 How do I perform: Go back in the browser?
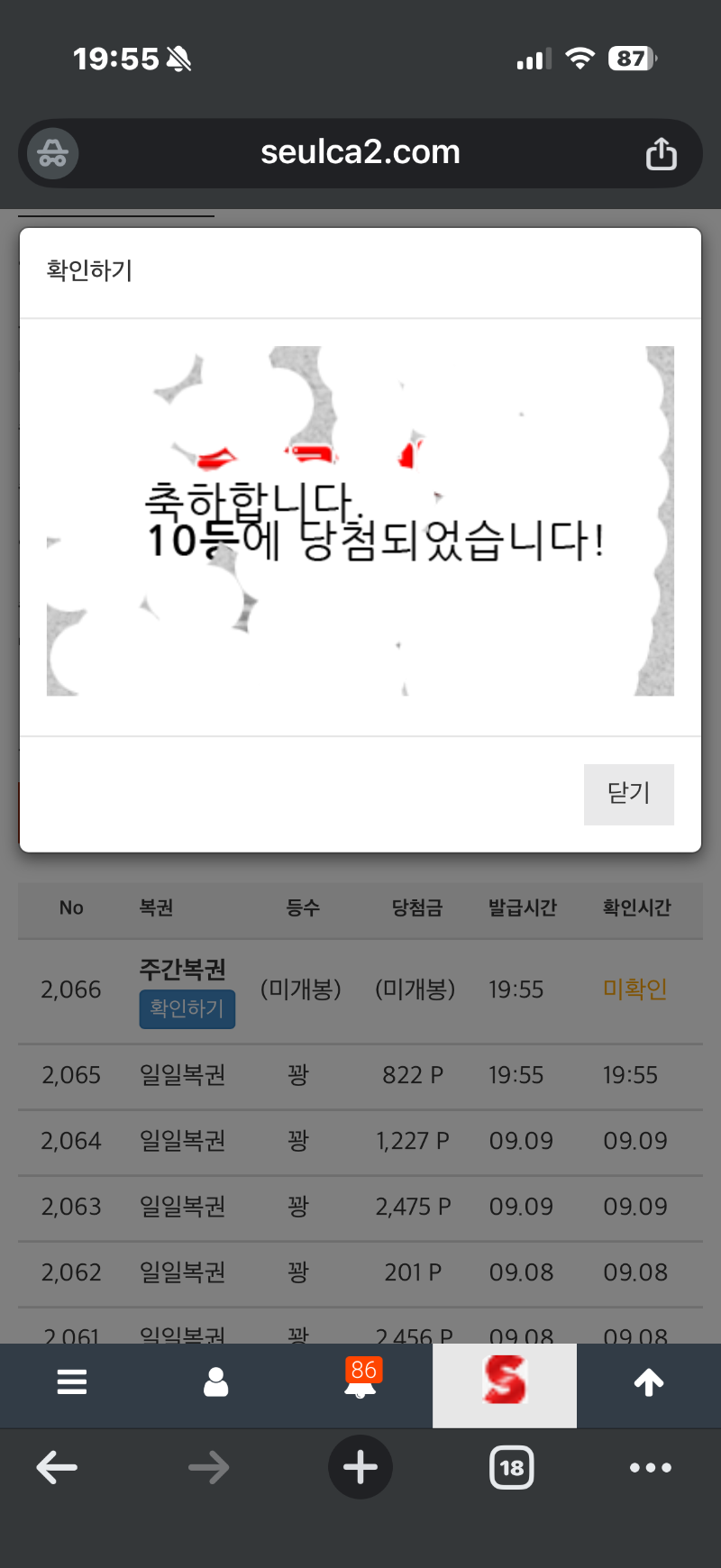point(57,1468)
